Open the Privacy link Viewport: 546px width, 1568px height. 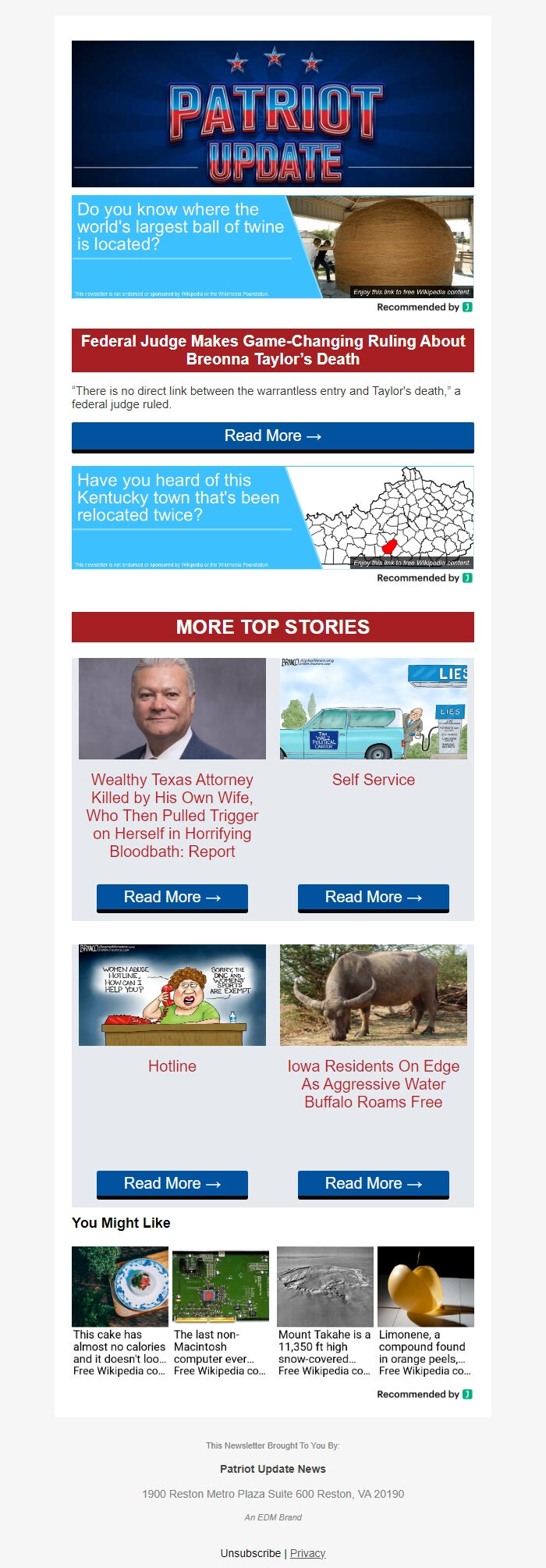tap(307, 1553)
